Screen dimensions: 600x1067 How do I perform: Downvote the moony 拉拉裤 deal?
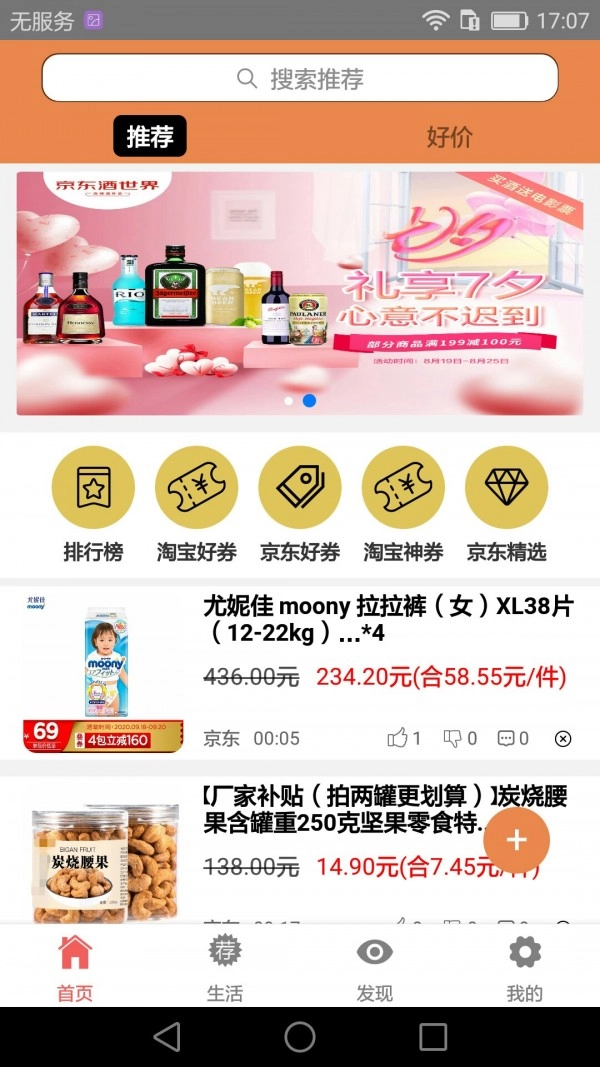459,739
